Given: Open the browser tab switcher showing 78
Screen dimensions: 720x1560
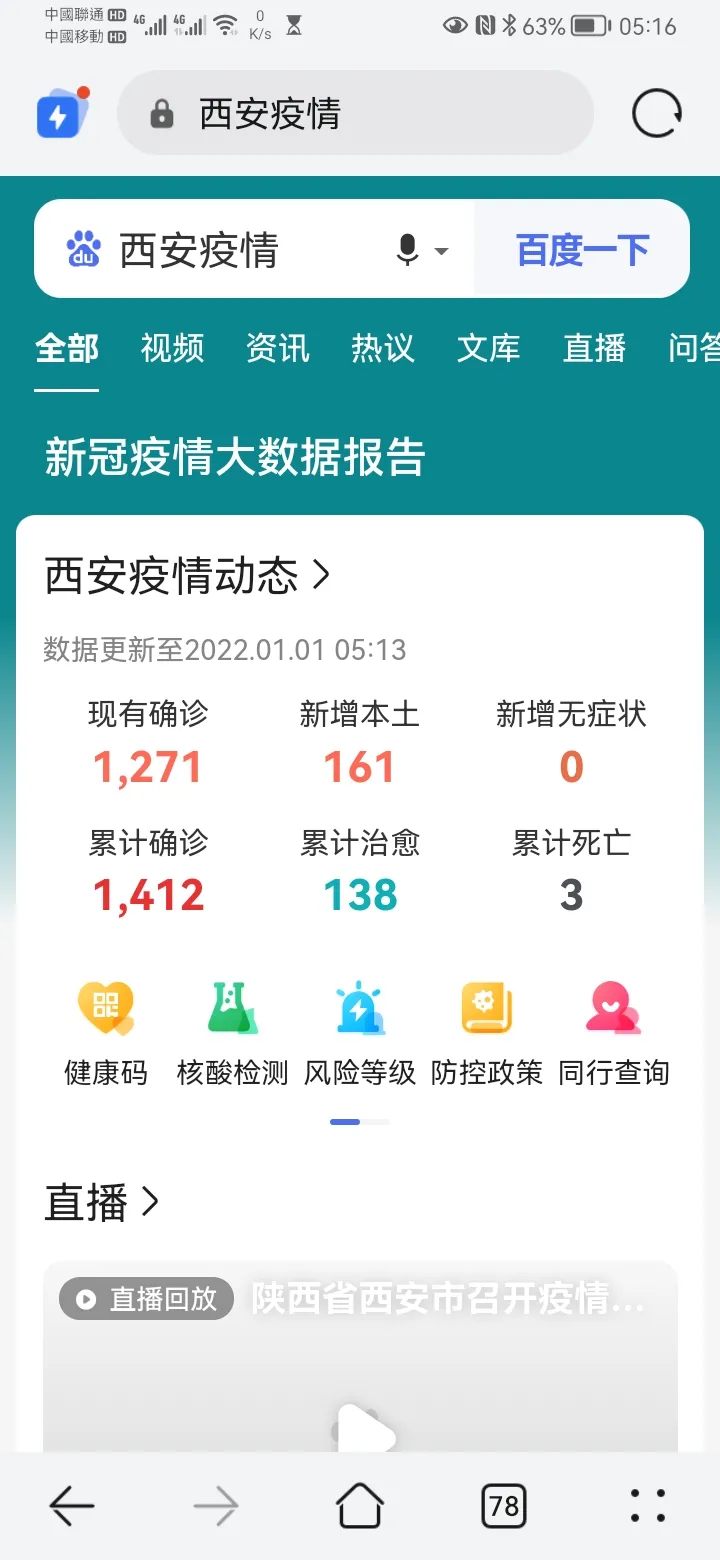Looking at the screenshot, I should 504,1506.
